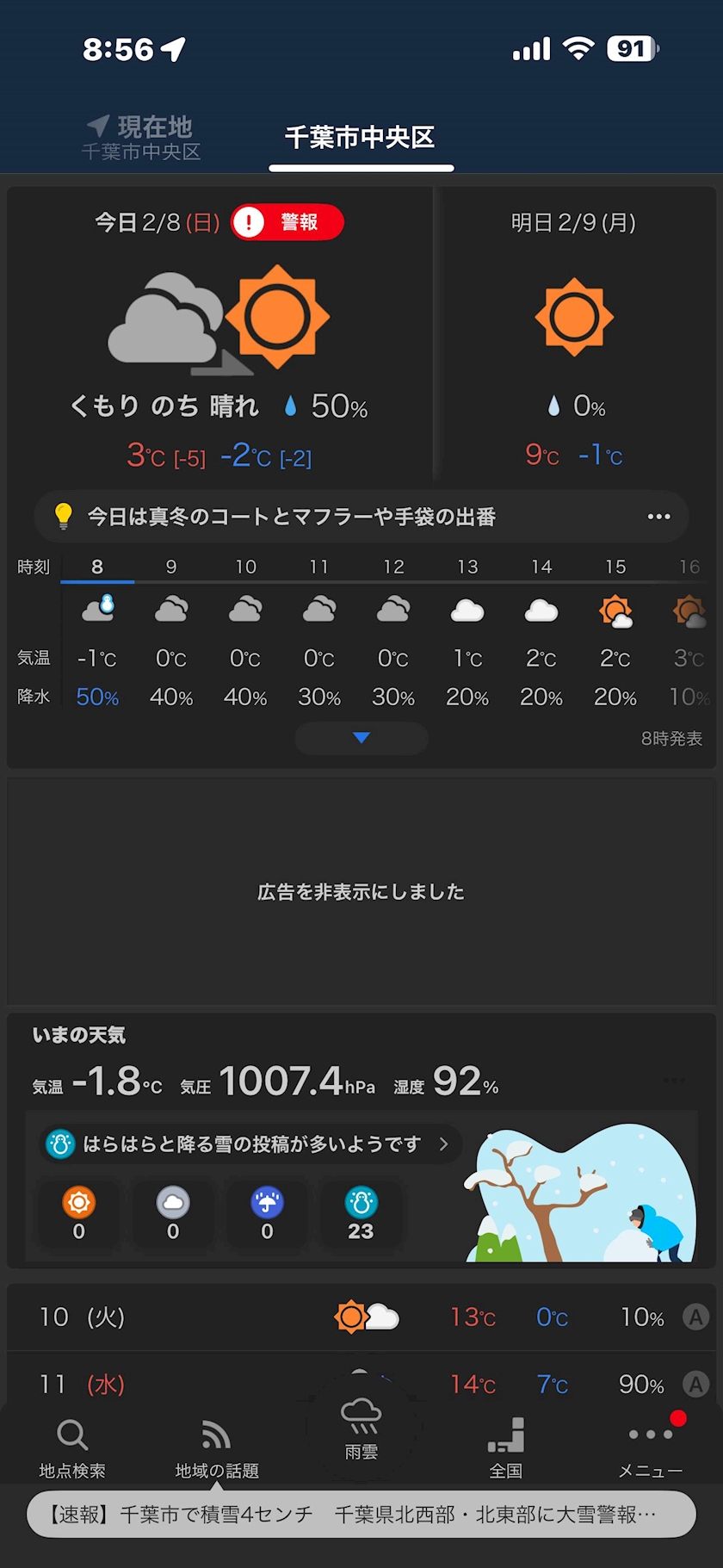This screenshot has height=1568, width=723.
Task: Open the red 警報 warning badge
Action: 287,223
